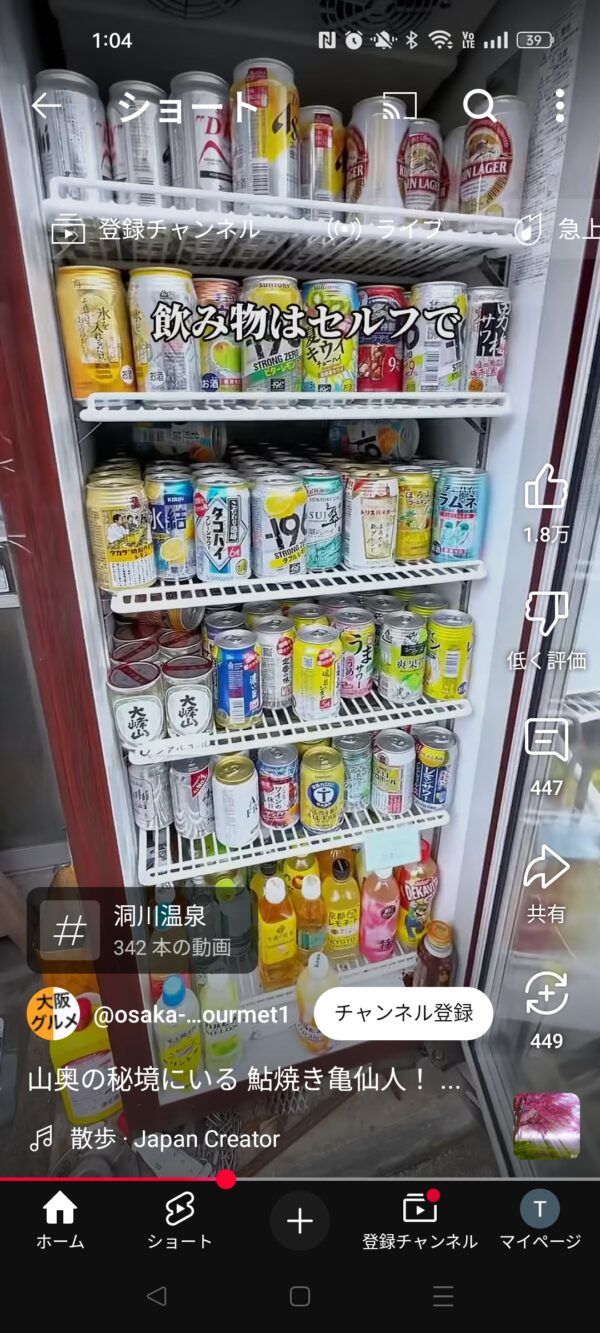Select the ライブ chip
Viewport: 600px width, 1333px height.
click(386, 229)
